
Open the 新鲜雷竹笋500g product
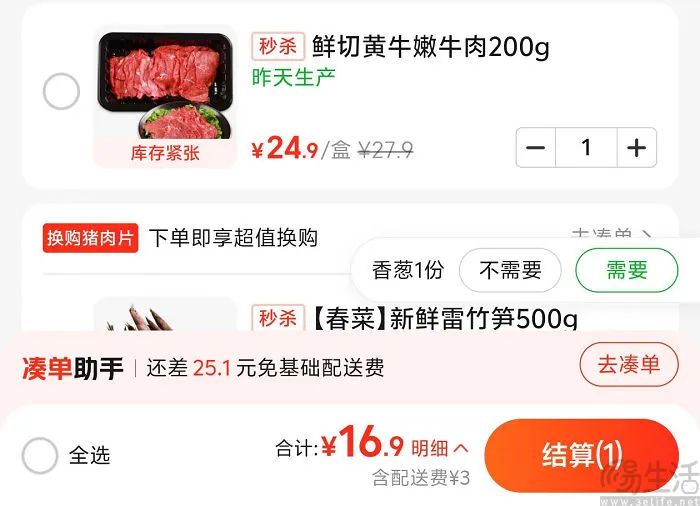444,319
